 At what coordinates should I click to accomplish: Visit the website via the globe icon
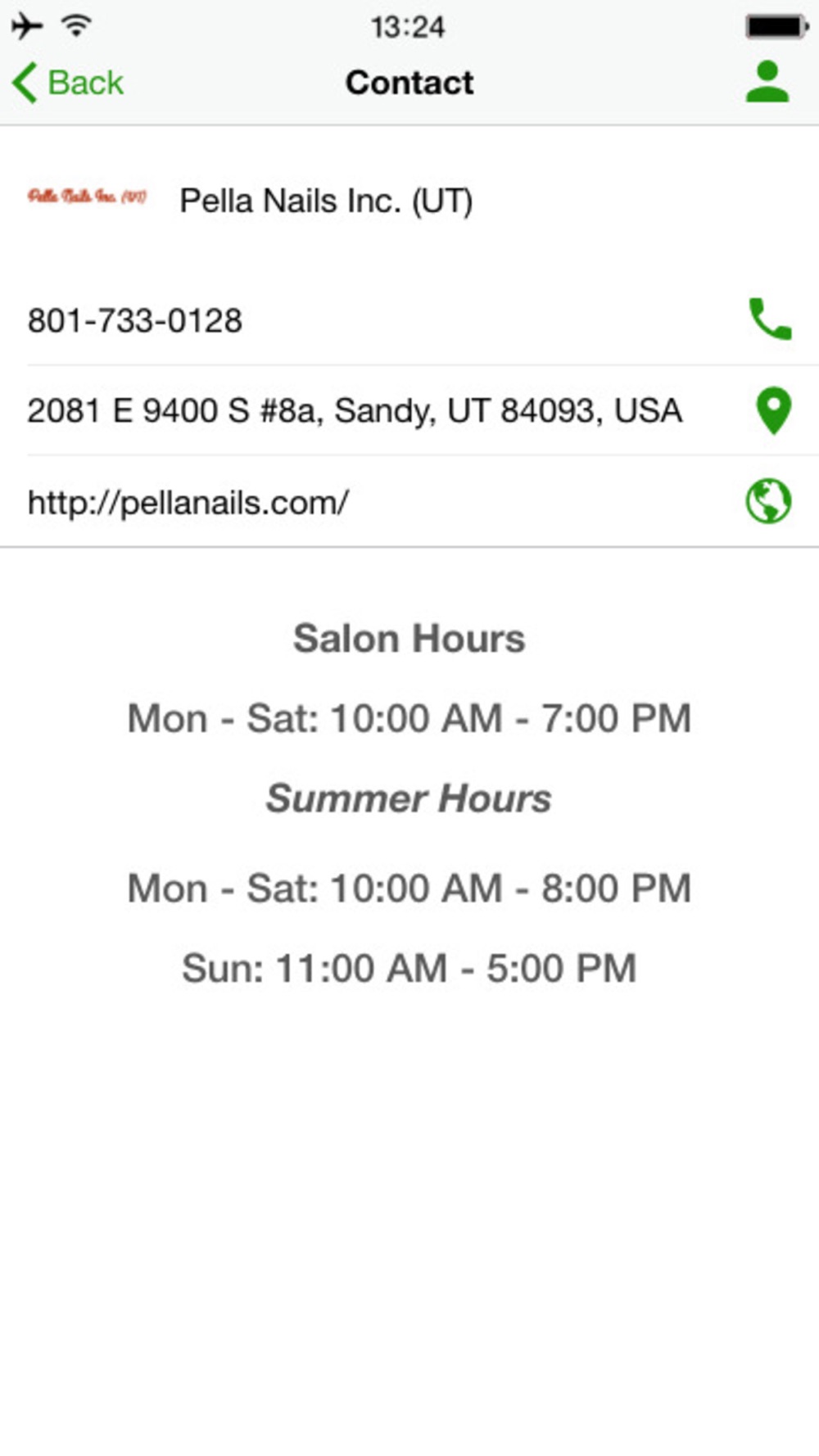[x=768, y=501]
